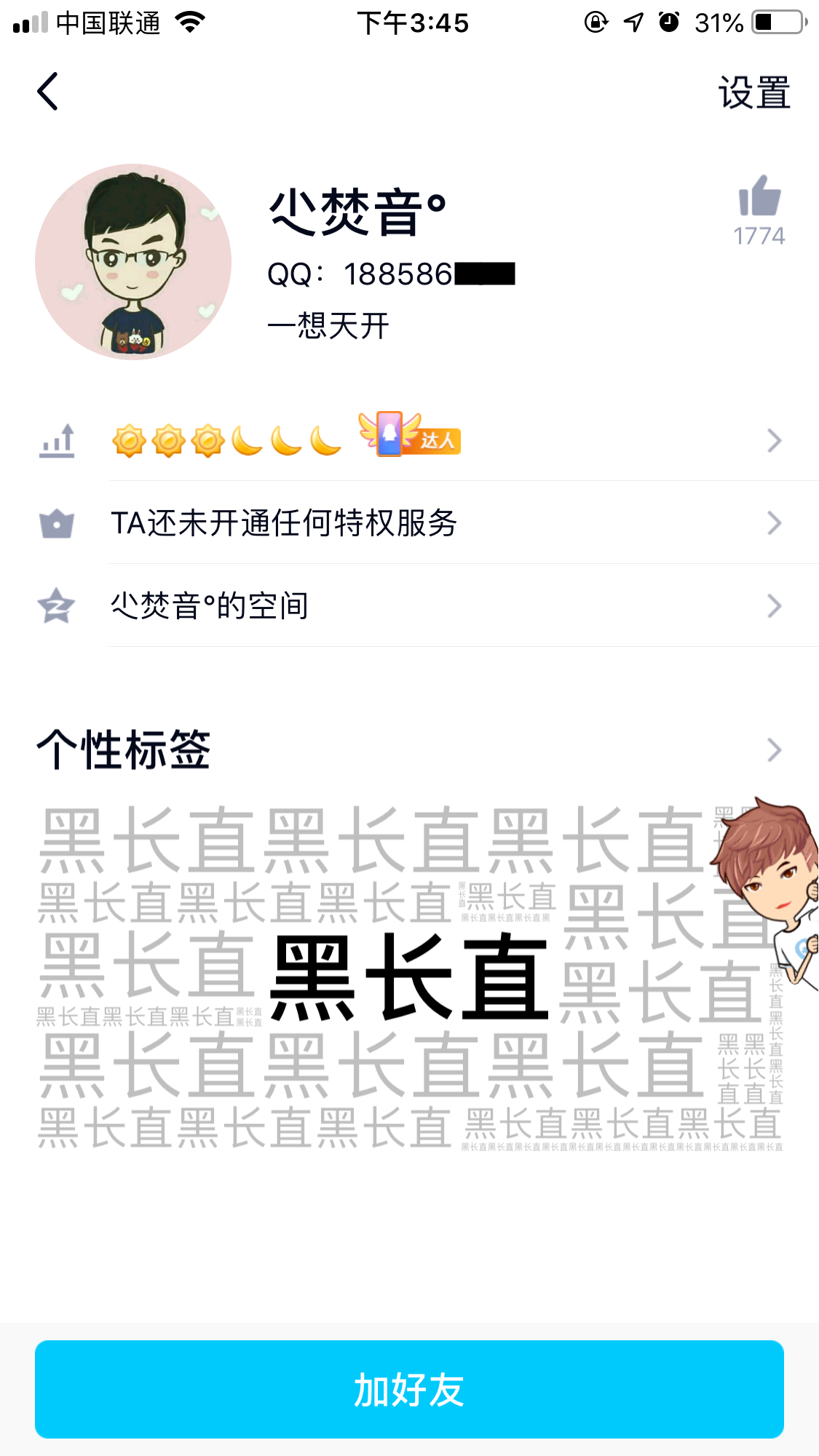Image resolution: width=819 pixels, height=1456 pixels.
Task: Tap the 加好友 button
Action: pyautogui.click(x=409, y=1389)
